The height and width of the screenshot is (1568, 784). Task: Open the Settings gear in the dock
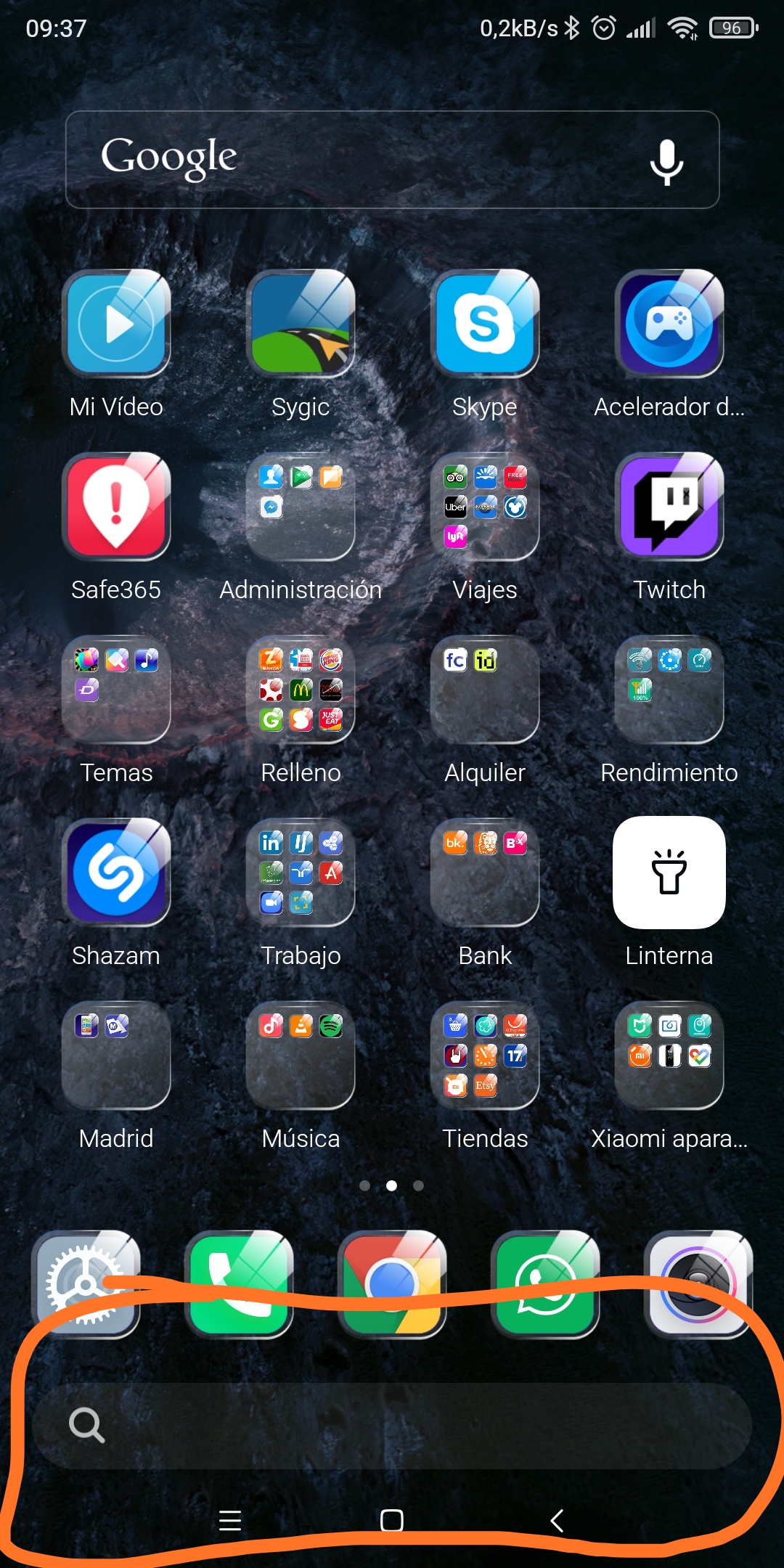click(86, 1284)
